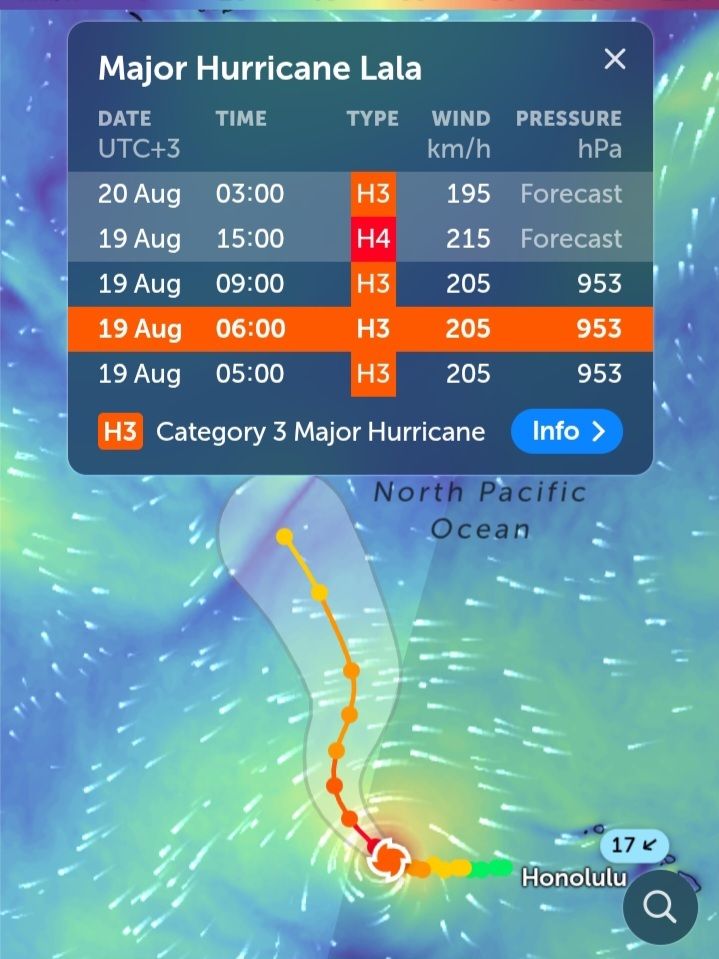Select the 20 Aug 03:00 forecast row

pyautogui.click(x=360, y=194)
